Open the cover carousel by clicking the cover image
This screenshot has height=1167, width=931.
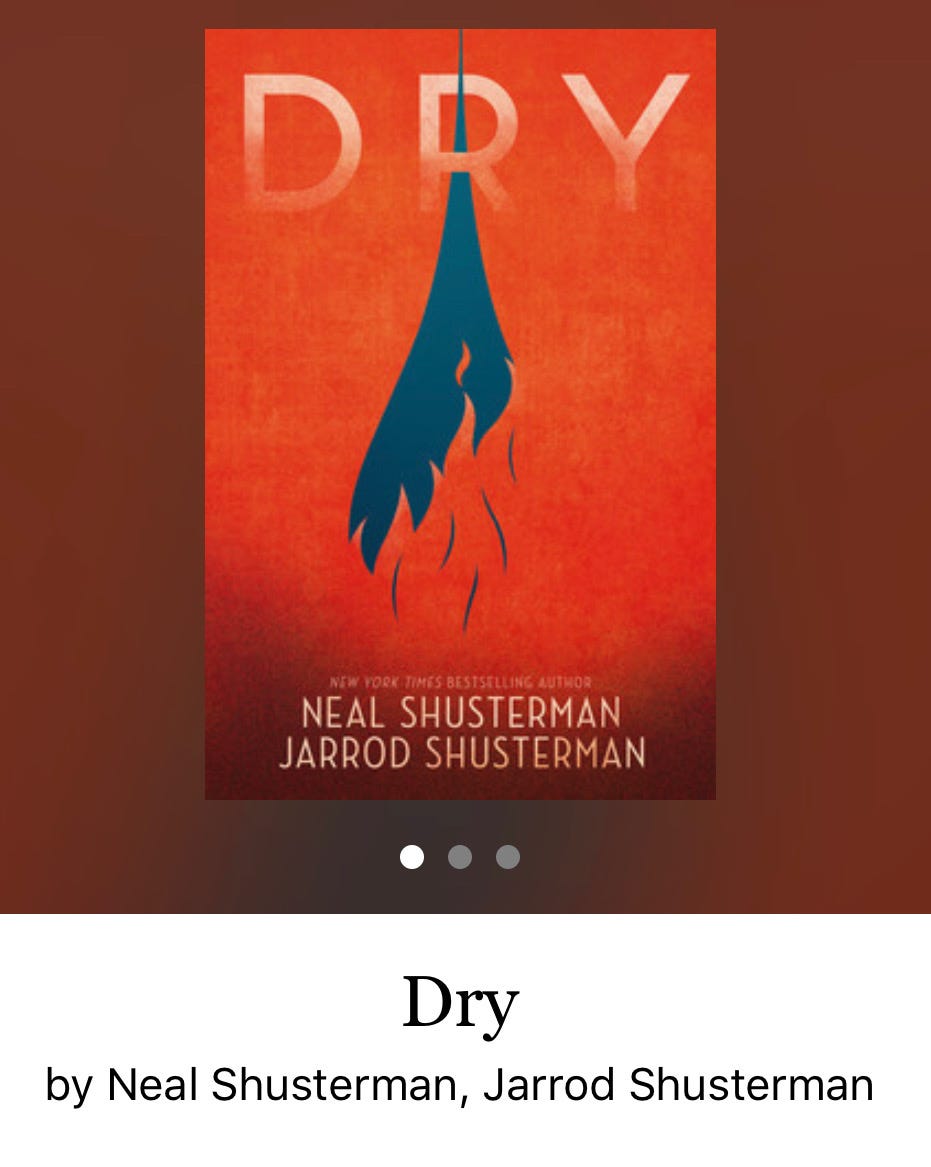(x=460, y=415)
